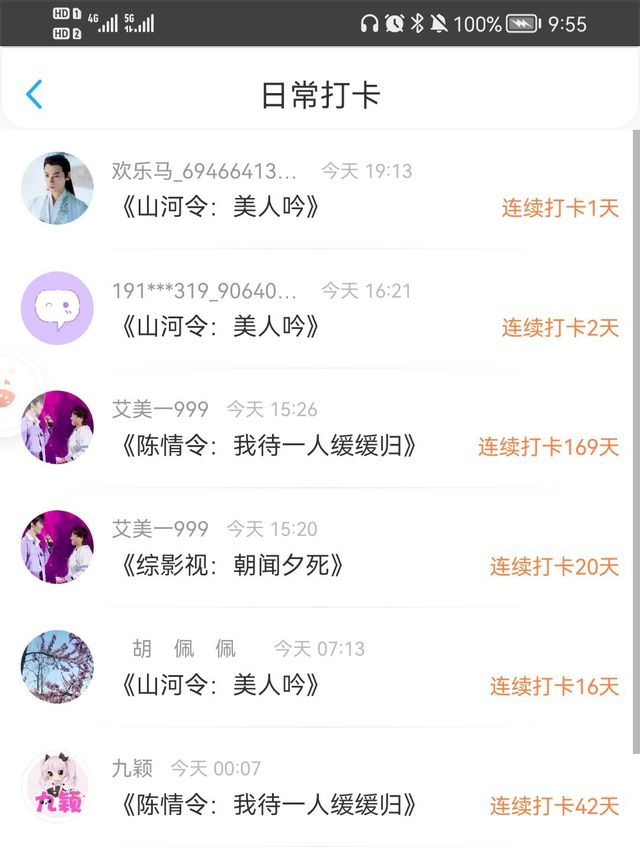640x850 pixels.
Task: View 九颖's profile avatar
Action: [57, 787]
